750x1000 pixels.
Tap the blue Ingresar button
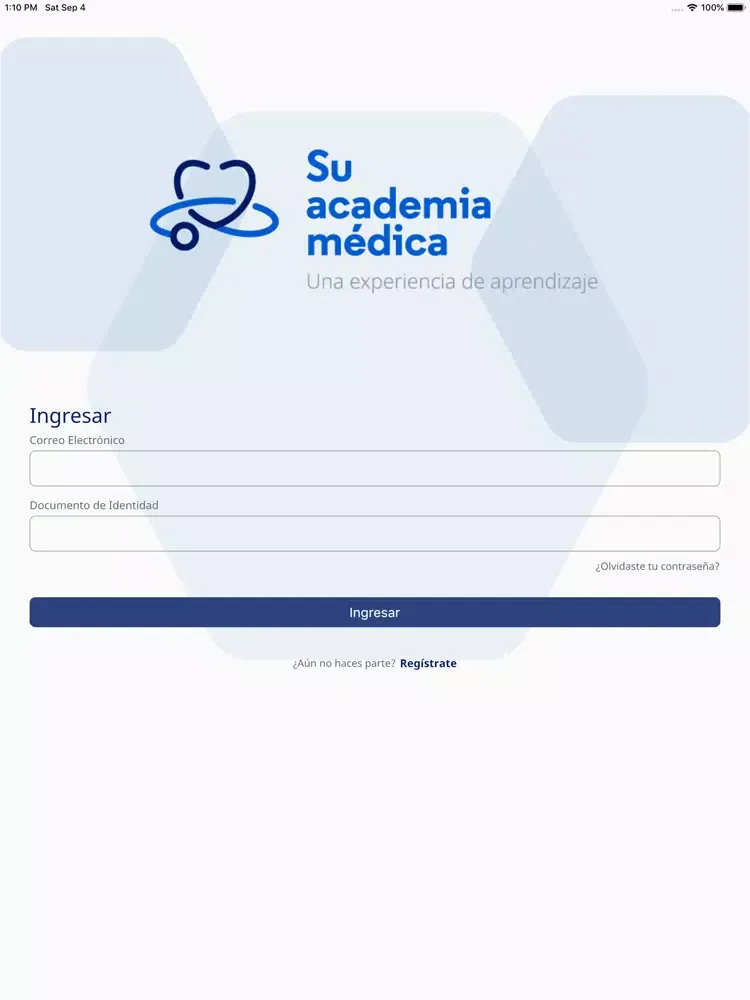pos(374,612)
